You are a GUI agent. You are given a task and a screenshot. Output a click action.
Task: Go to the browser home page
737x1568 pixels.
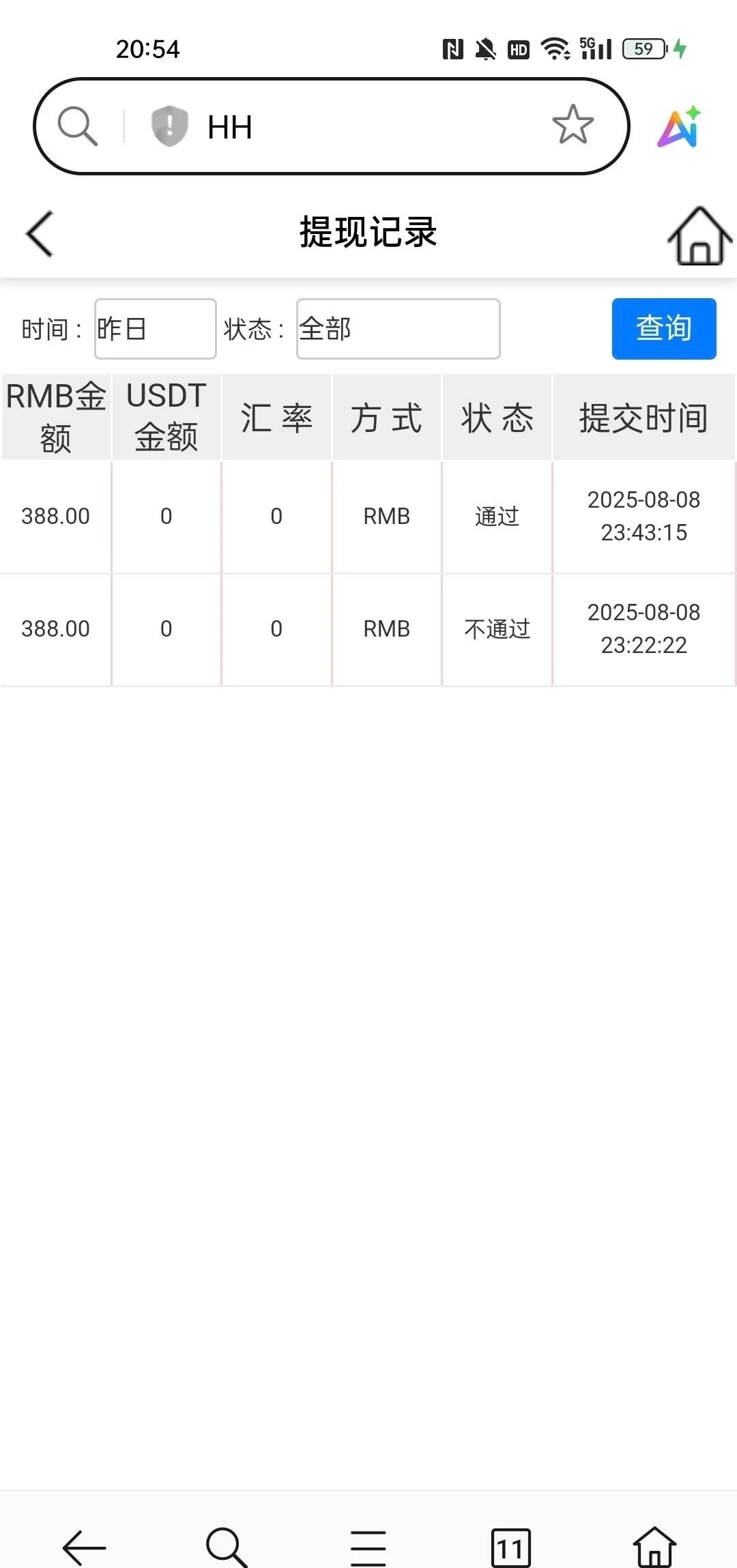[x=654, y=1547]
